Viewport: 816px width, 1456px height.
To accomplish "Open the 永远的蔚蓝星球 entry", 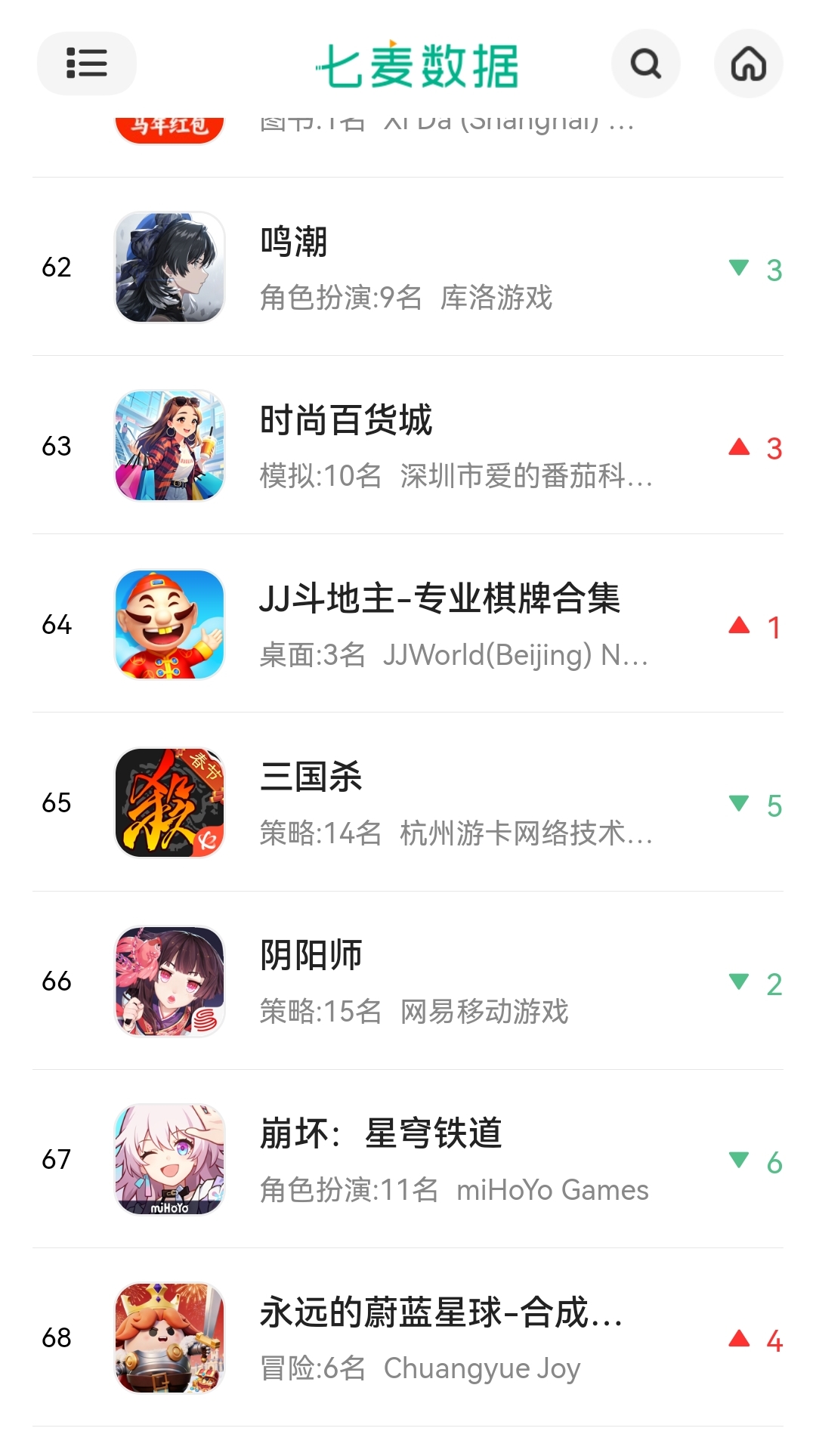I will (x=408, y=1337).
